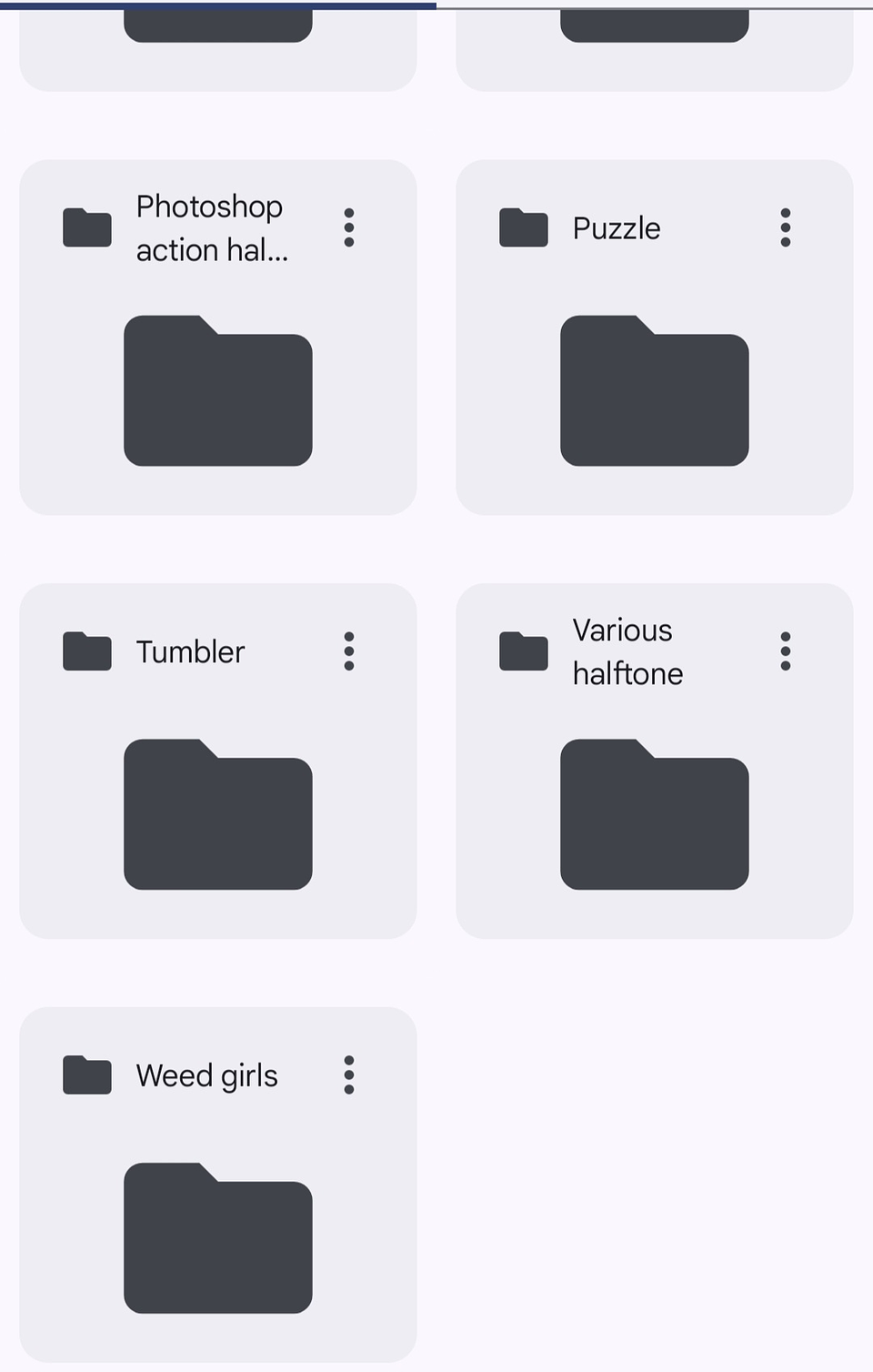This screenshot has height=1372, width=873.
Task: Open the Puzzle folder
Action: (617, 228)
